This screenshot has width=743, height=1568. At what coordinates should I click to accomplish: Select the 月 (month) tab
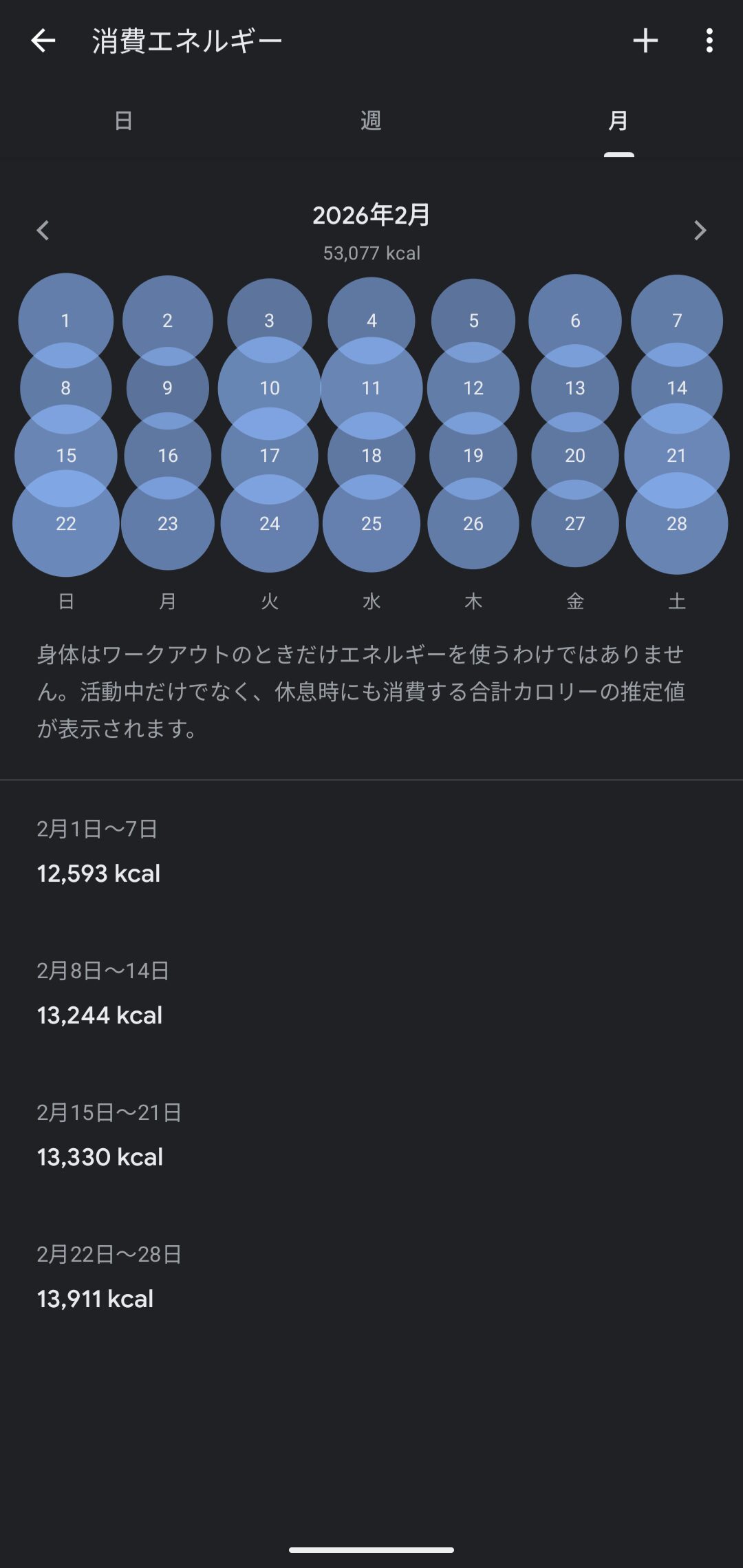coord(618,121)
